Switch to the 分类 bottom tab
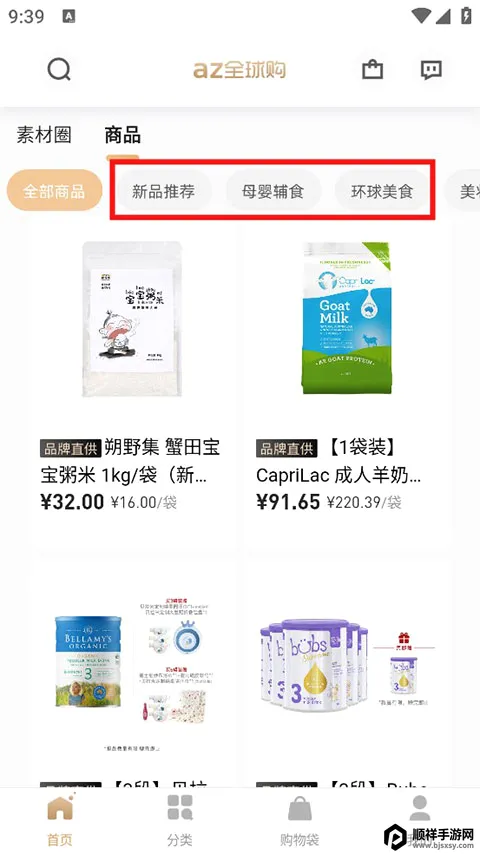480x854 pixels. point(180,820)
